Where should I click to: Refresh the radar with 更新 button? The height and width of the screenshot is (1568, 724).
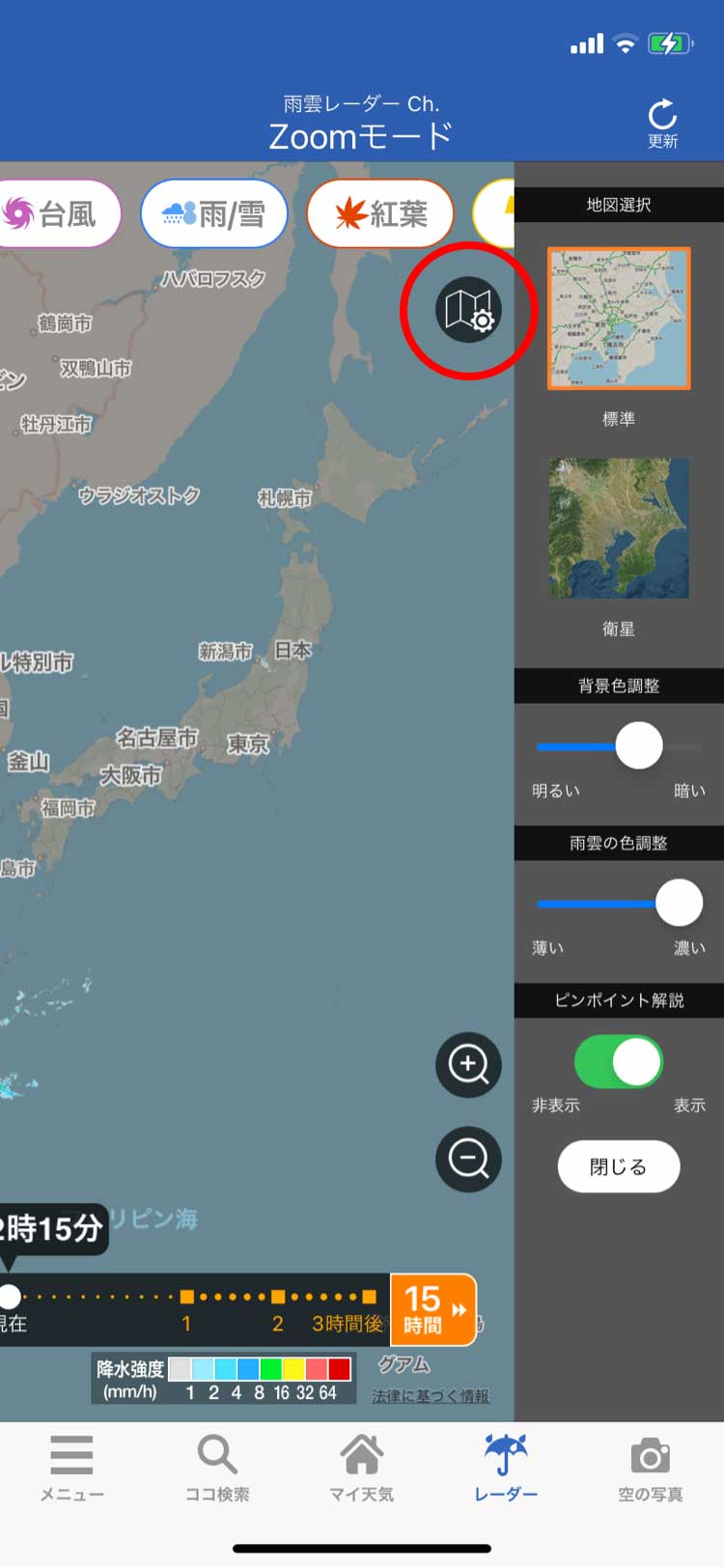(x=662, y=123)
